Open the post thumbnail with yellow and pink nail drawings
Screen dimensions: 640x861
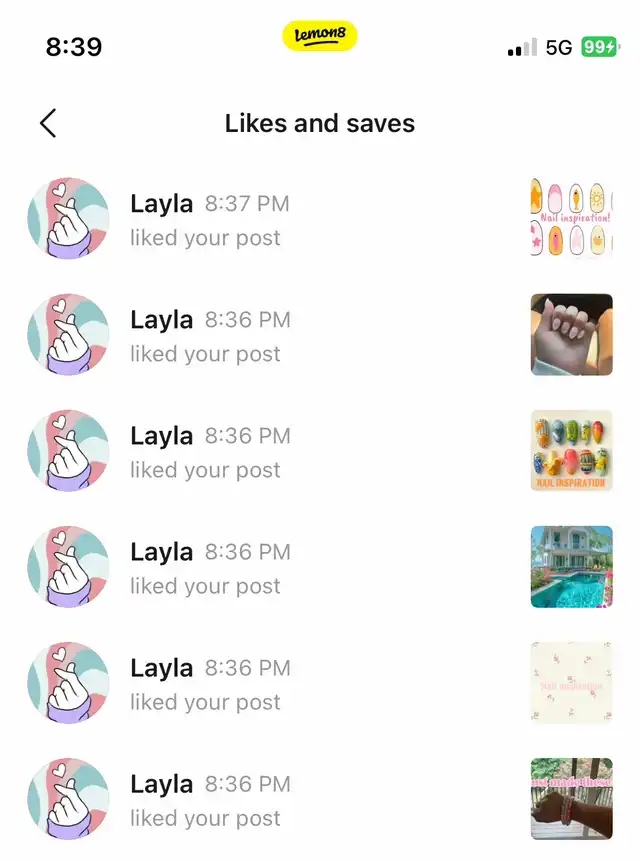click(x=571, y=218)
